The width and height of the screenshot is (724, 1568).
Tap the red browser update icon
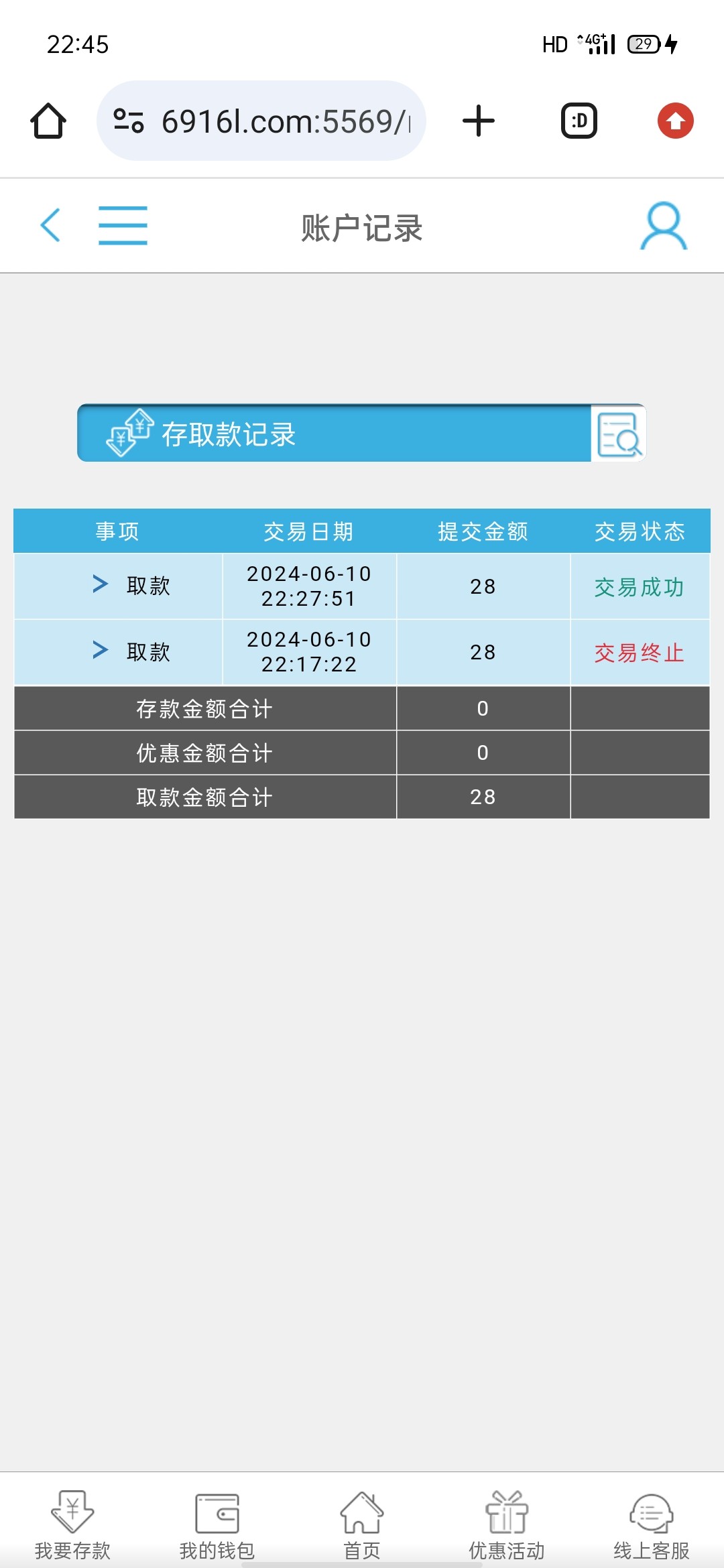pos(675,121)
